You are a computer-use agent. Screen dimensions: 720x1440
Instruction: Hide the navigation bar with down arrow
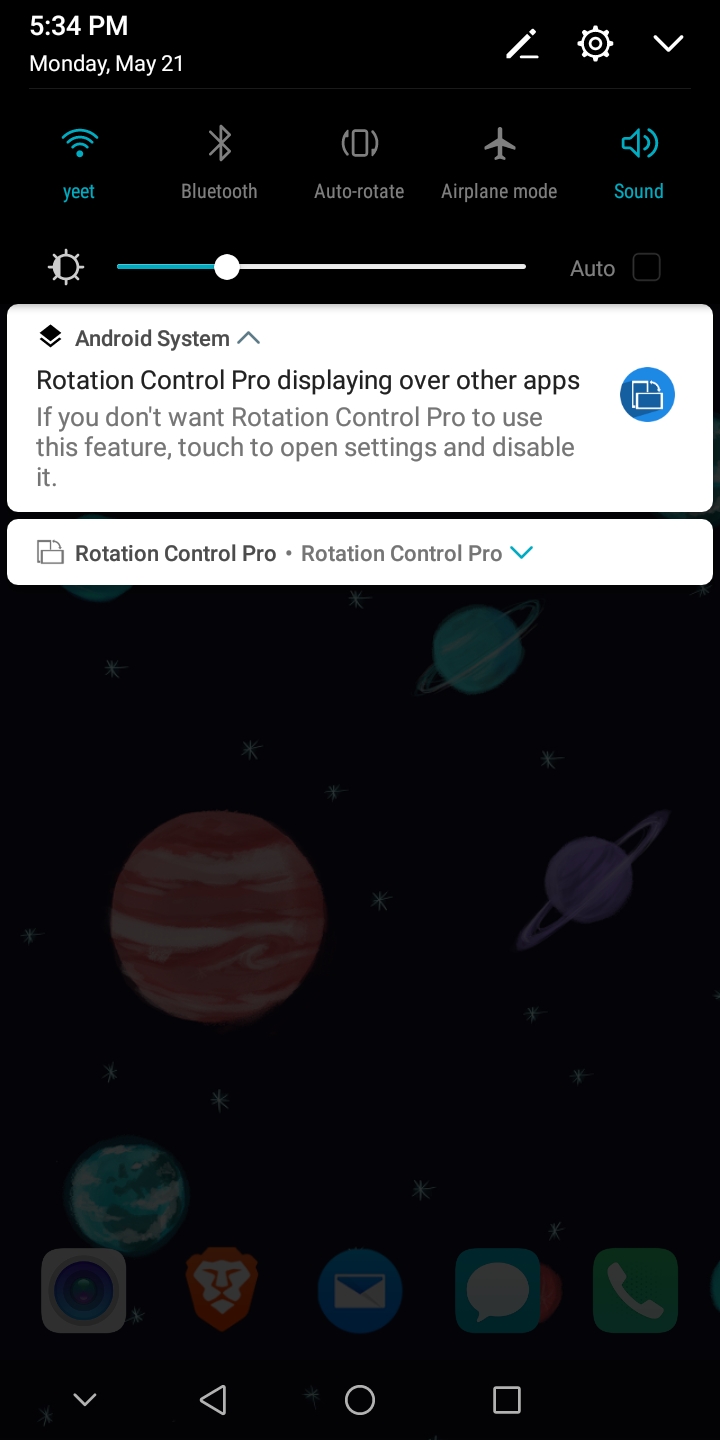point(85,1399)
